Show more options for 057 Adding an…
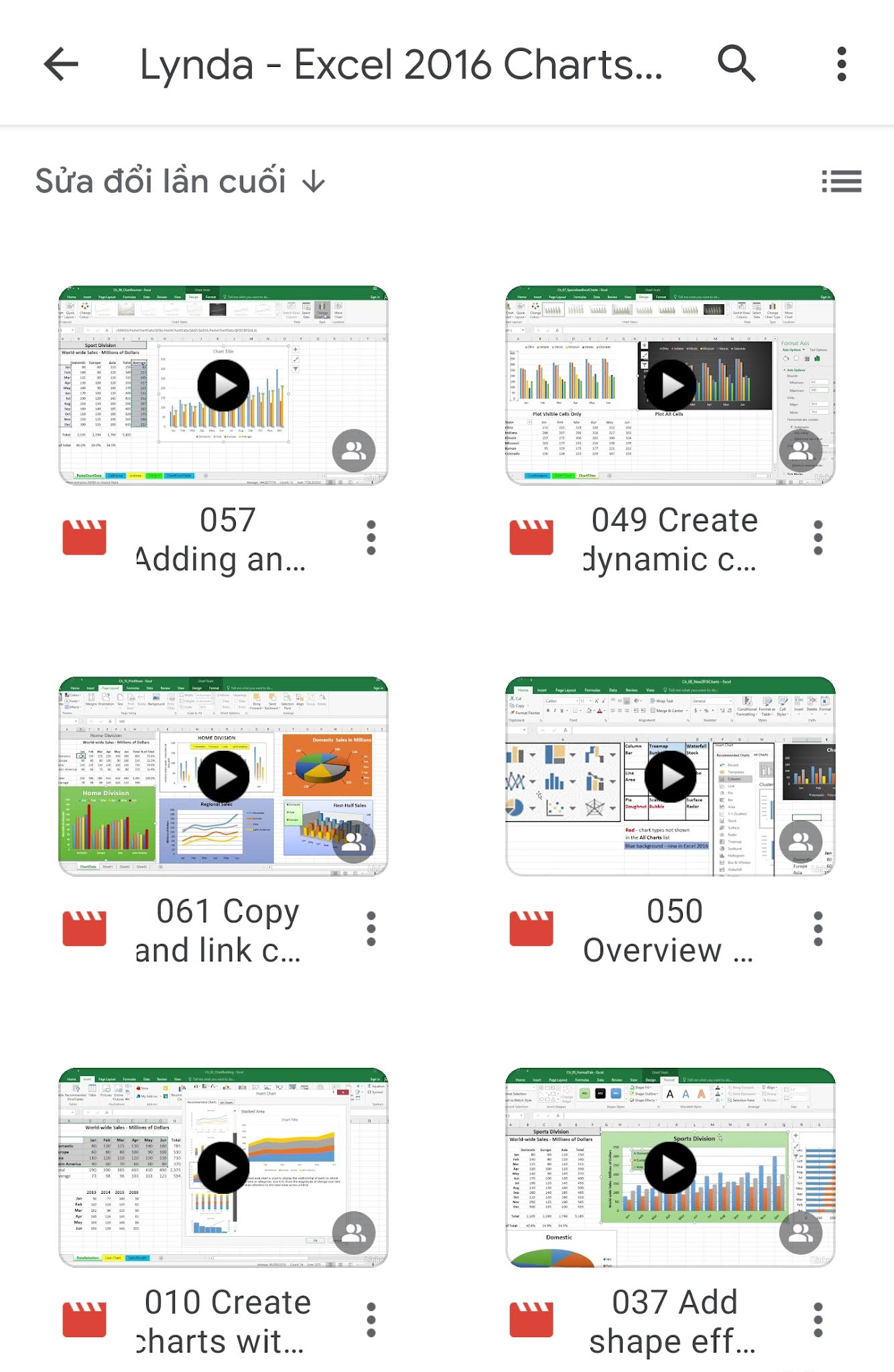The height and width of the screenshot is (1372, 894). tap(371, 538)
